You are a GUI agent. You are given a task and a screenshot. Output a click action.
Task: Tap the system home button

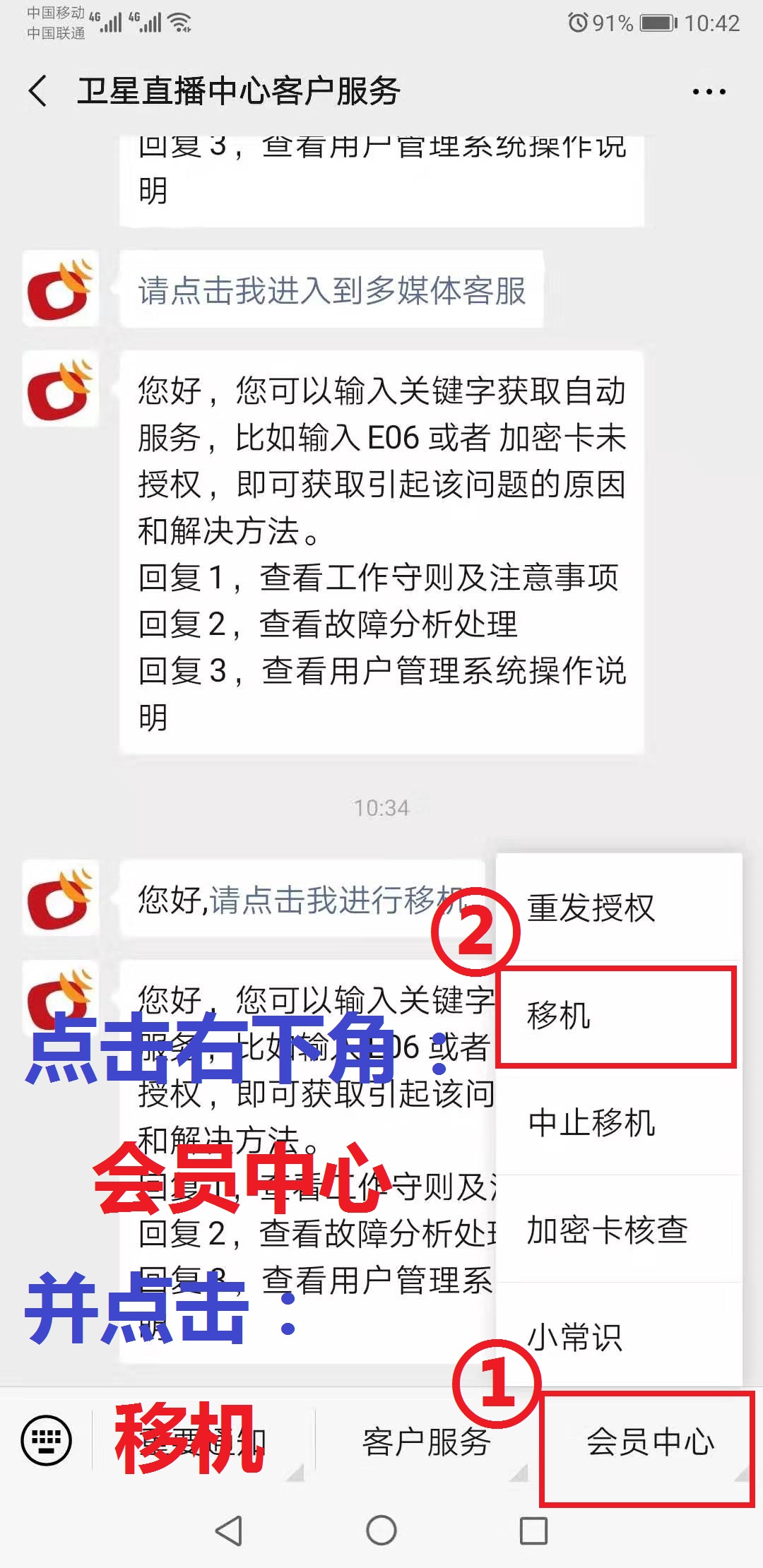coord(381,1531)
